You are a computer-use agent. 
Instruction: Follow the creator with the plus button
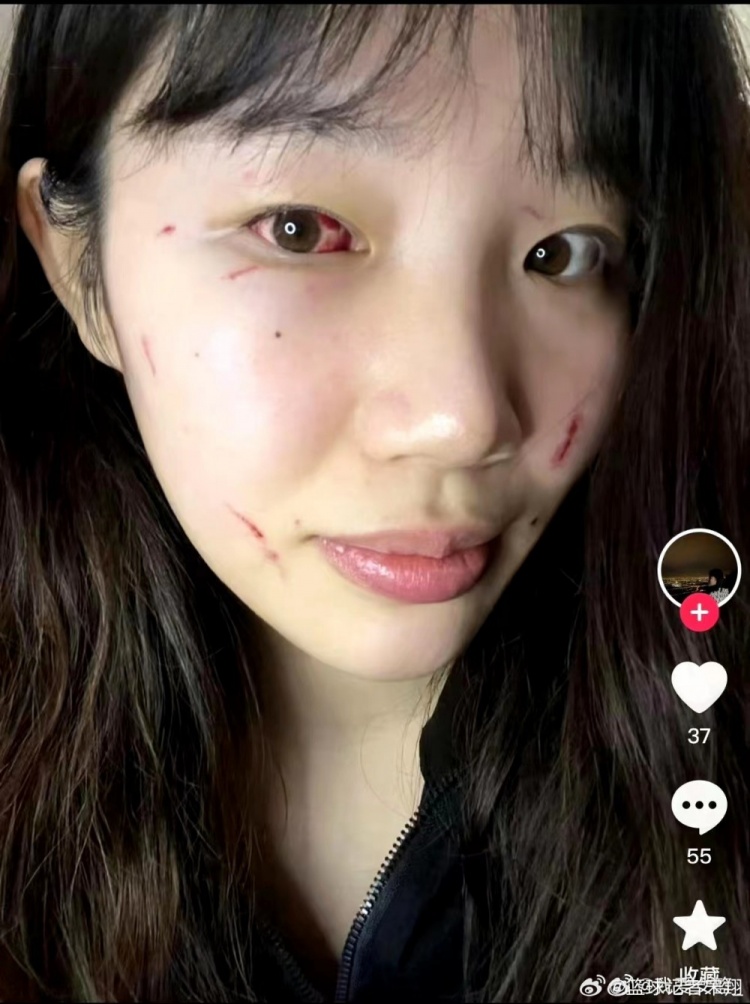[699, 612]
